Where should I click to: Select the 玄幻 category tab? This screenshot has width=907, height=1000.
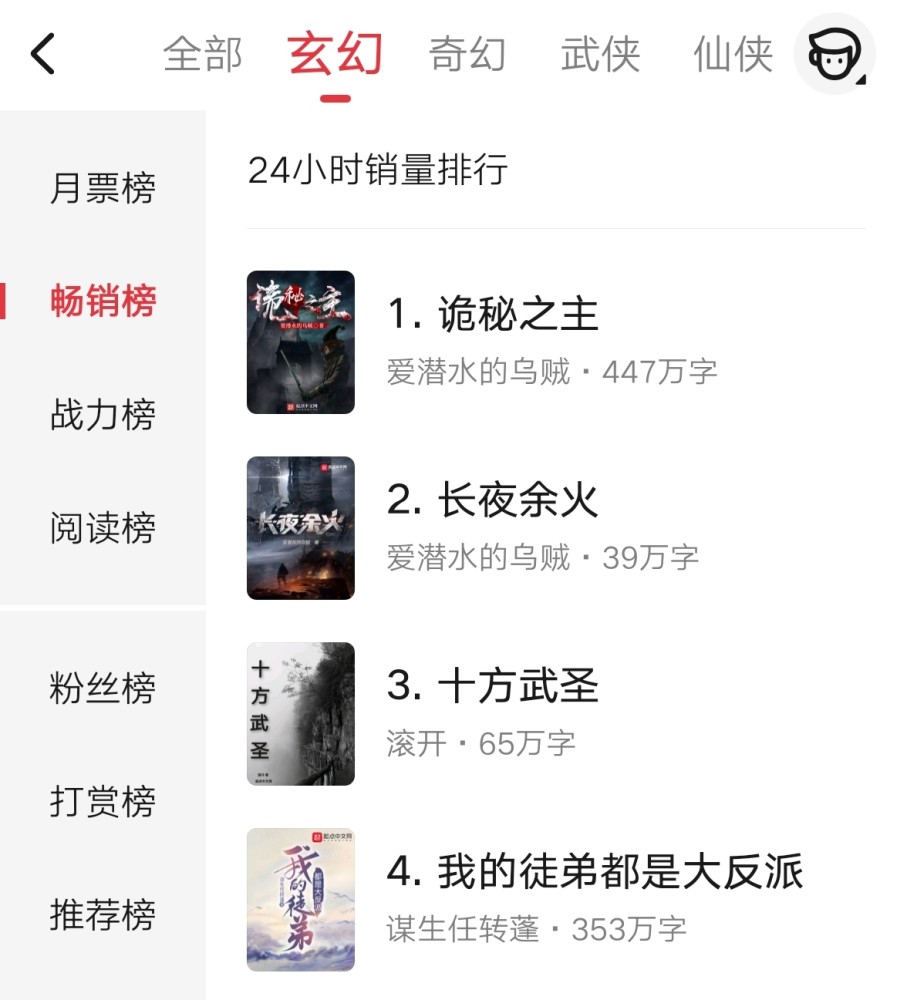pos(335,54)
